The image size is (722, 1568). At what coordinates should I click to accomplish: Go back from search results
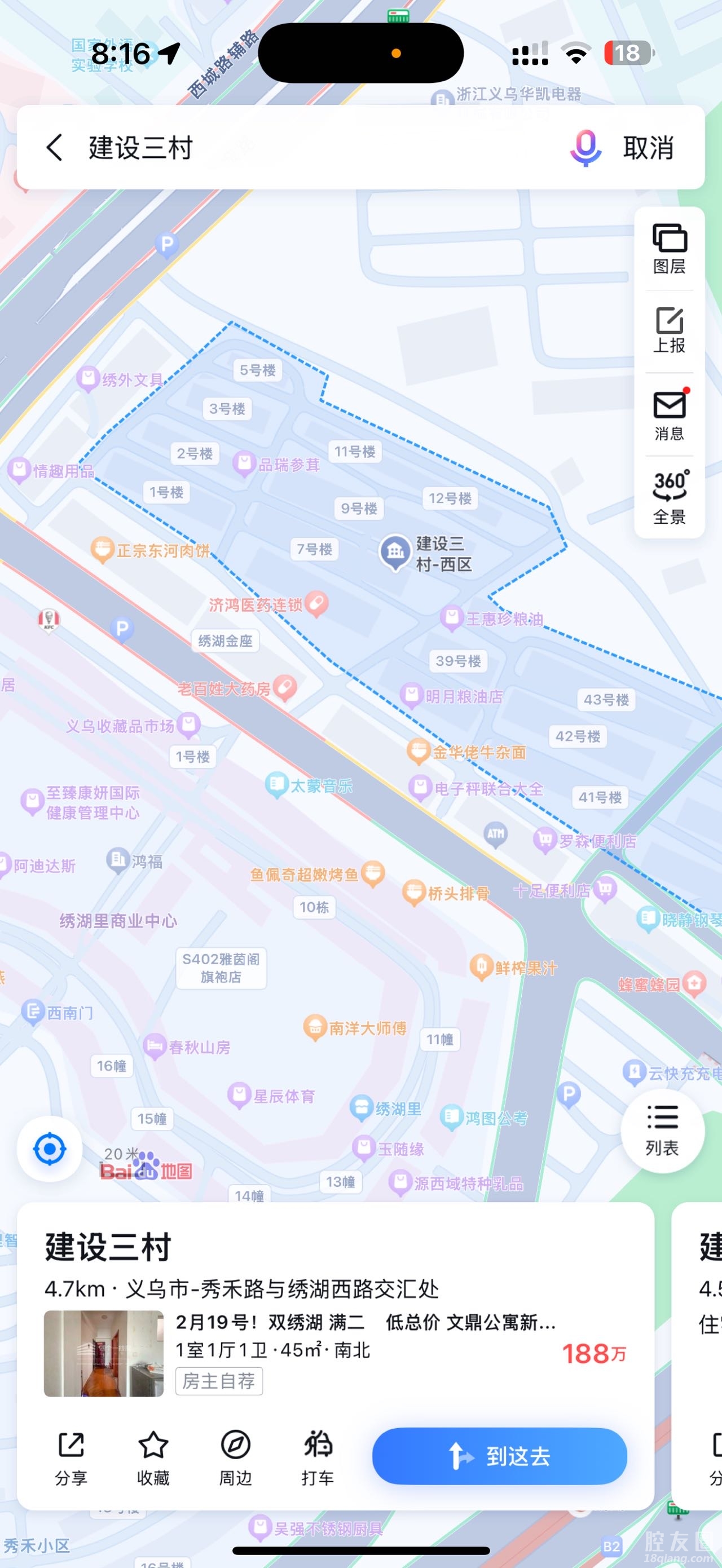pyautogui.click(x=54, y=148)
